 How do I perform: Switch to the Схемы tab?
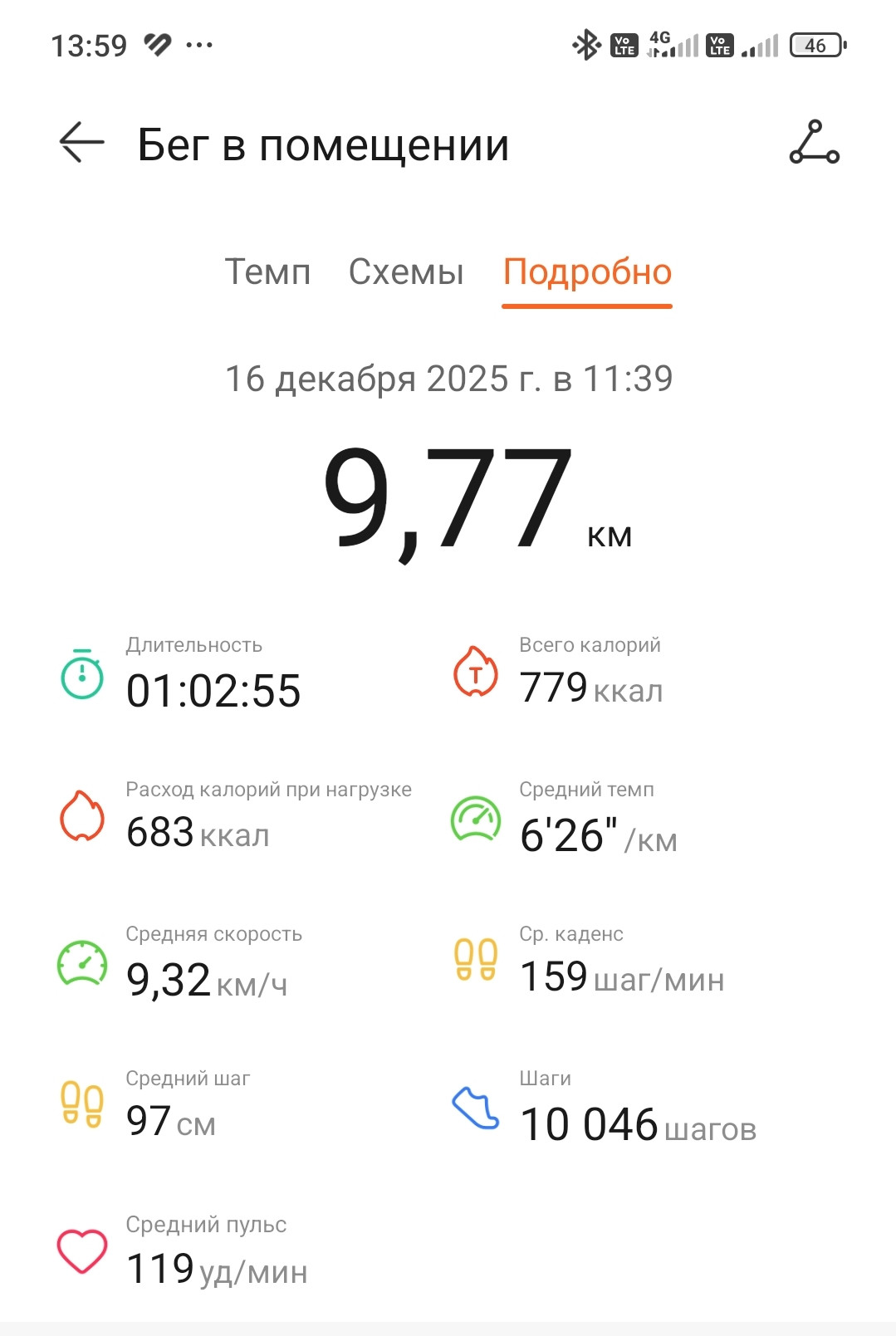[406, 272]
